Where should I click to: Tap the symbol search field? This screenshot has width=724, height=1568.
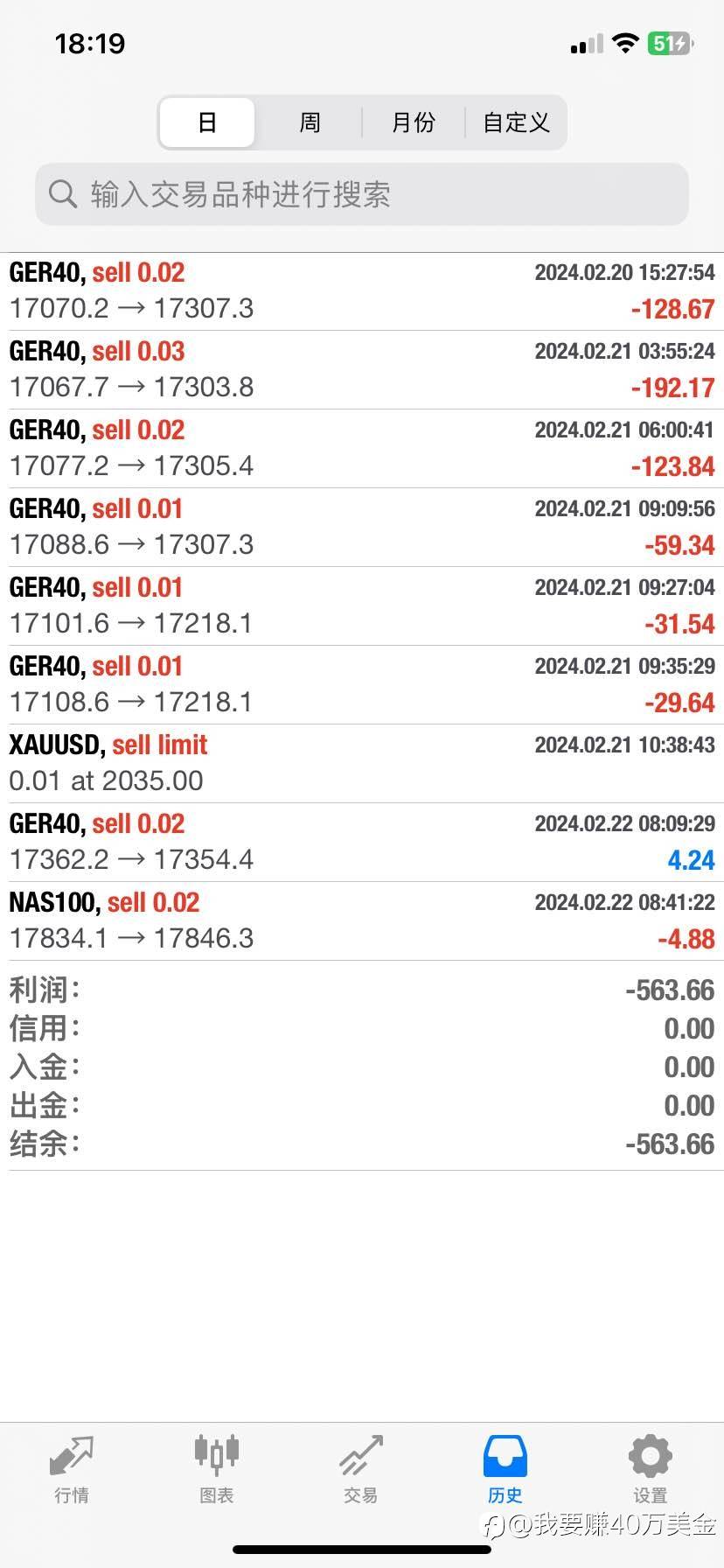362,194
